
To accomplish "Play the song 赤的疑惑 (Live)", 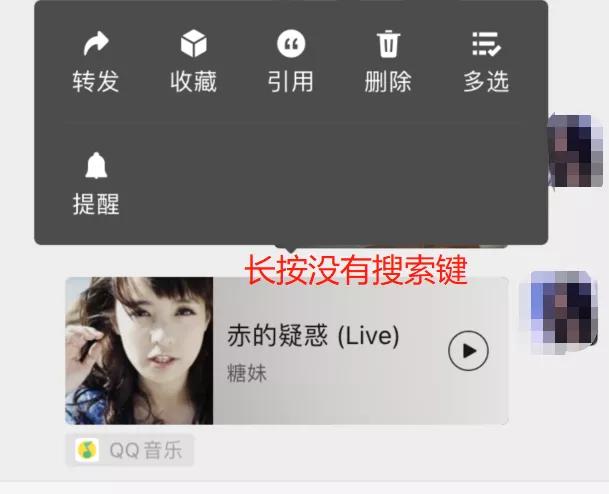I will coord(468,351).
